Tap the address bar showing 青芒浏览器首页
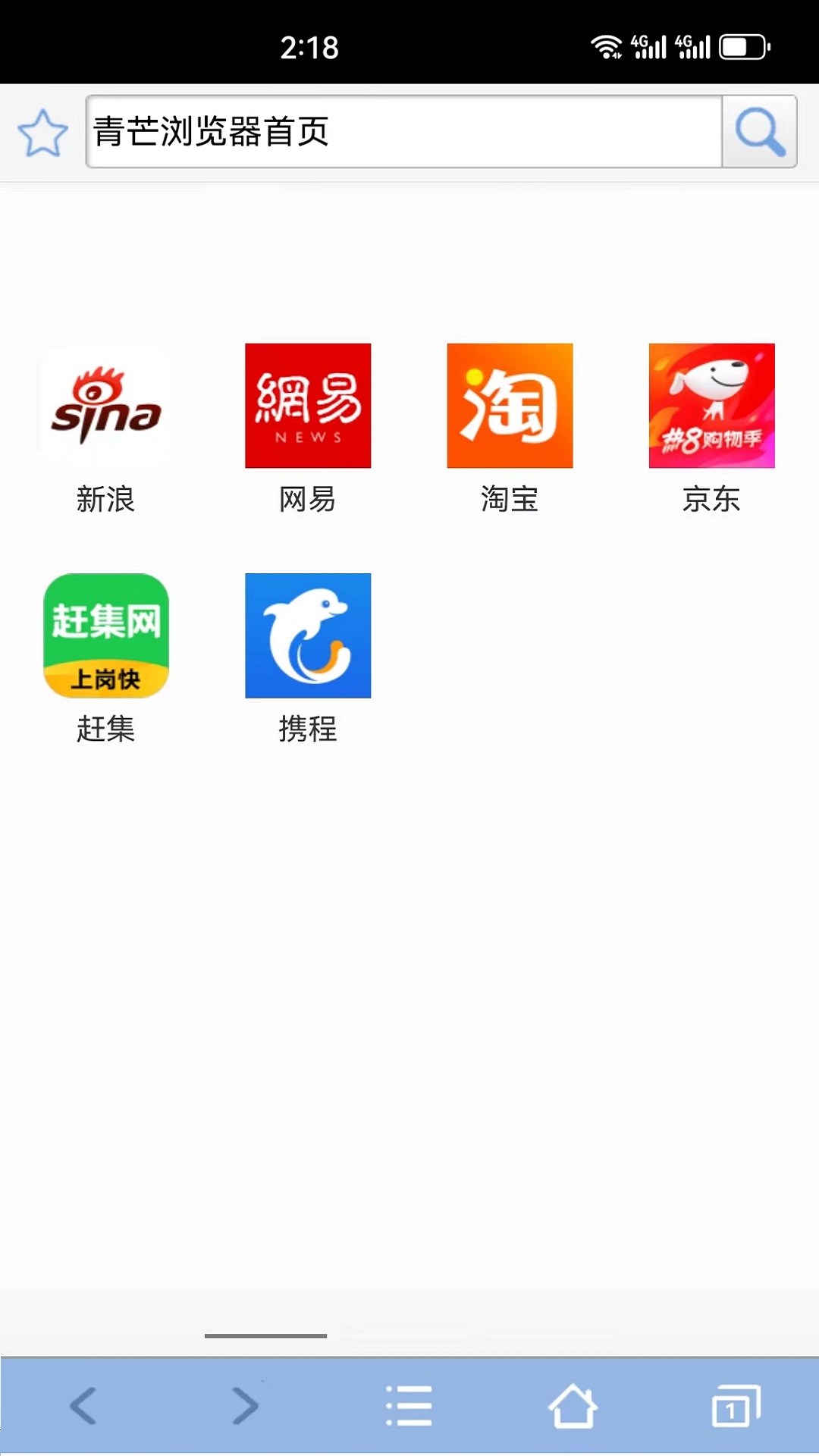Screen dimensions: 819x1456 pyautogui.click(x=403, y=131)
